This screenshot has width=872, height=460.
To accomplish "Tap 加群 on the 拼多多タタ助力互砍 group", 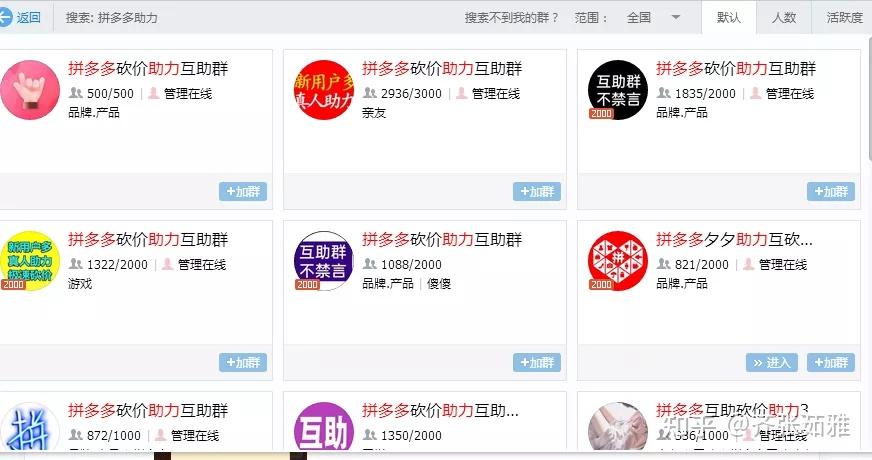I will (831, 362).
